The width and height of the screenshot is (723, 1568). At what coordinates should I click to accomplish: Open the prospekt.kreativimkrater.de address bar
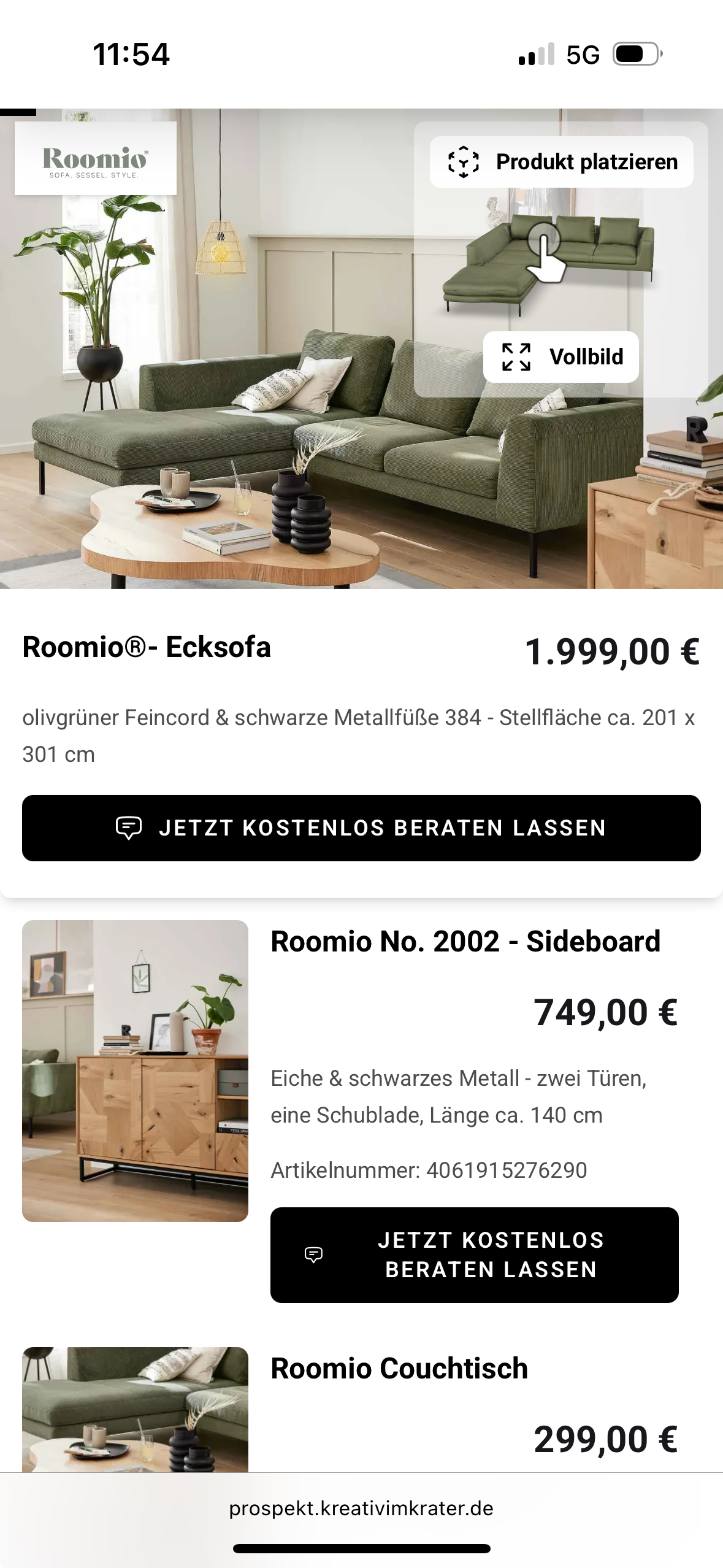click(361, 1509)
